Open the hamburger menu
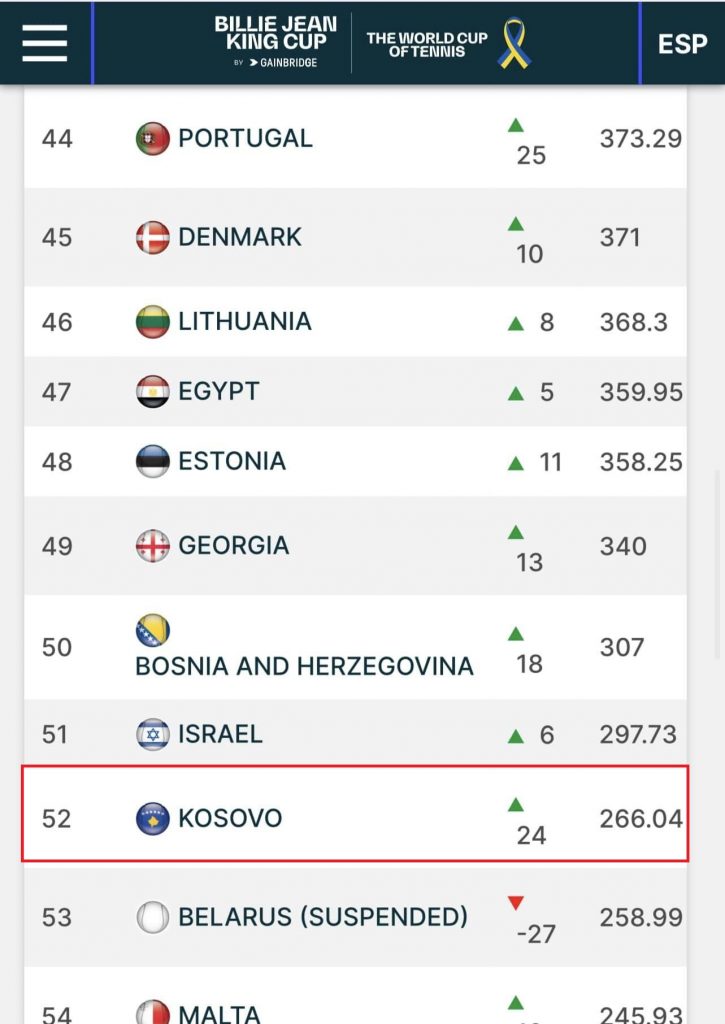725x1024 pixels. click(x=44, y=43)
